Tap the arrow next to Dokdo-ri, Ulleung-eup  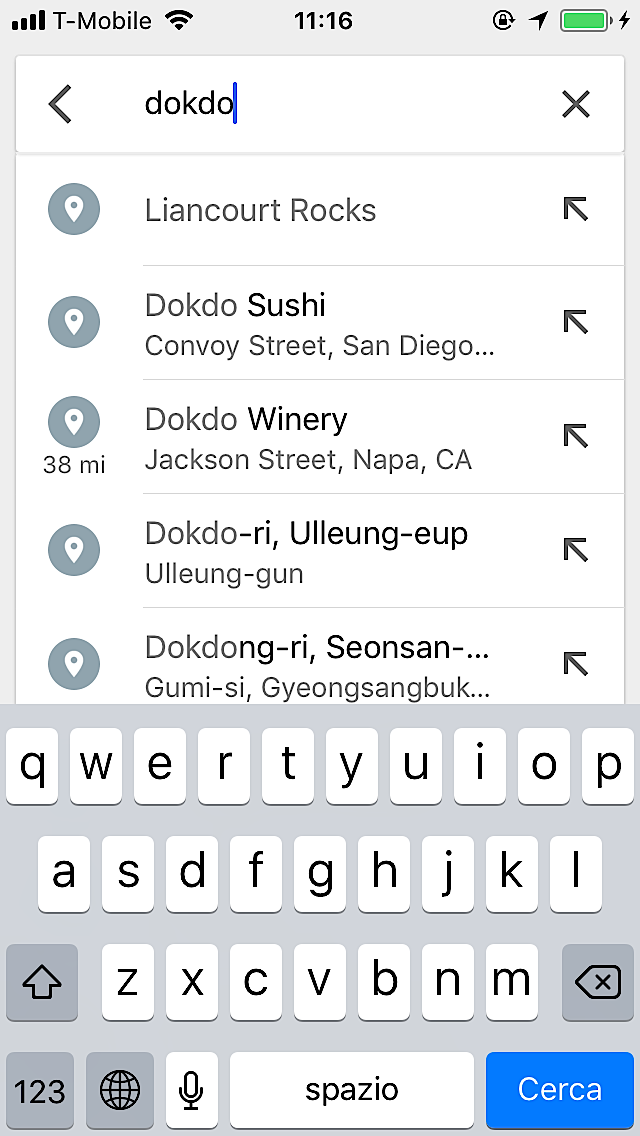click(575, 550)
